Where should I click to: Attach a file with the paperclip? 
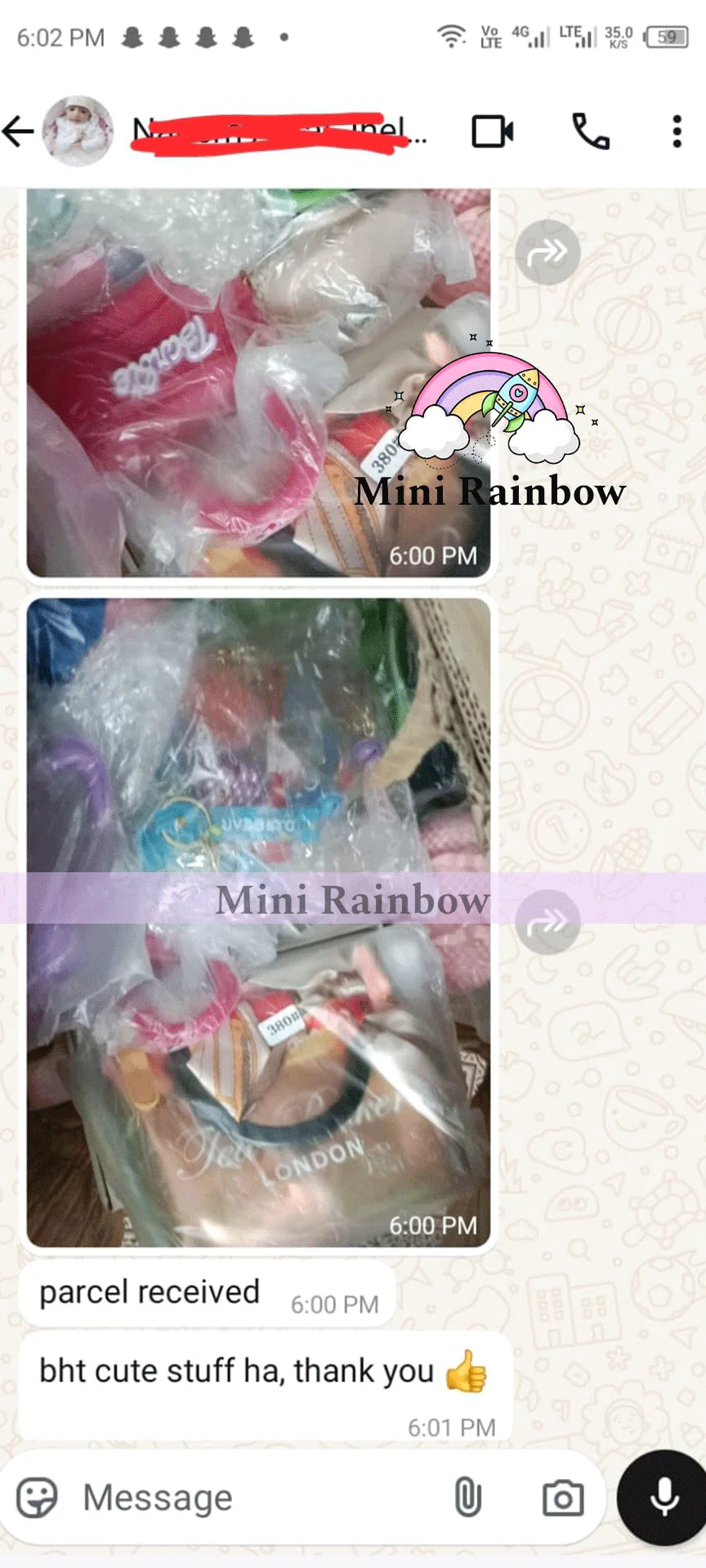coord(467,1498)
